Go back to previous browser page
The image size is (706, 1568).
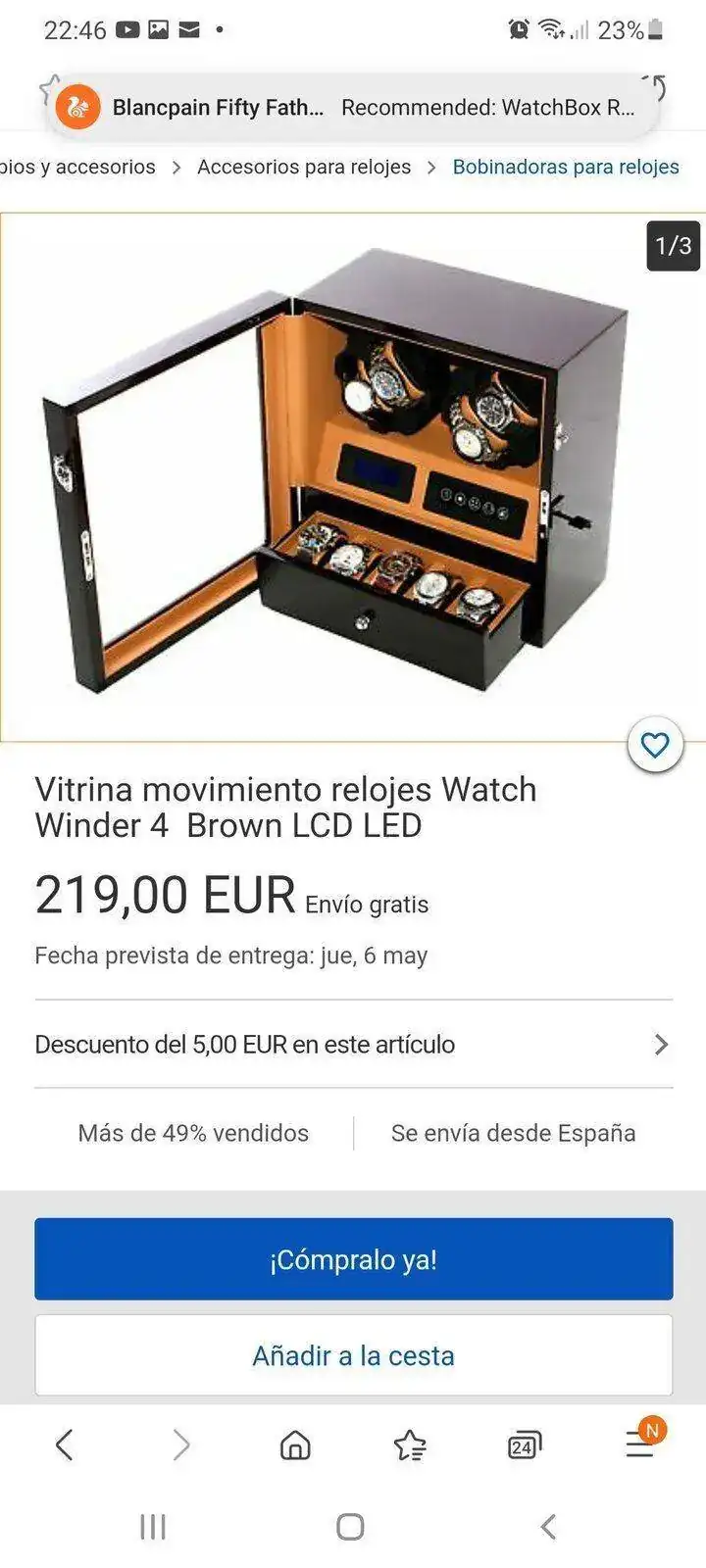[65, 1445]
